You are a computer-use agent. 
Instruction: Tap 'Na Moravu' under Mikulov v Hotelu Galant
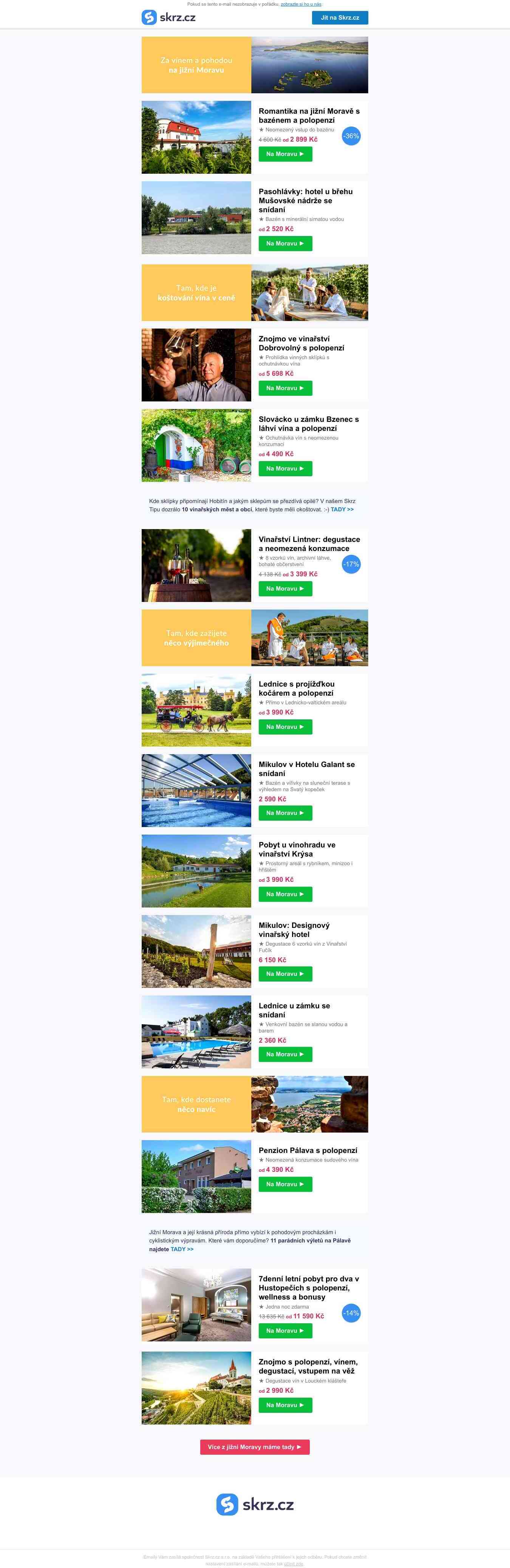pos(285,813)
